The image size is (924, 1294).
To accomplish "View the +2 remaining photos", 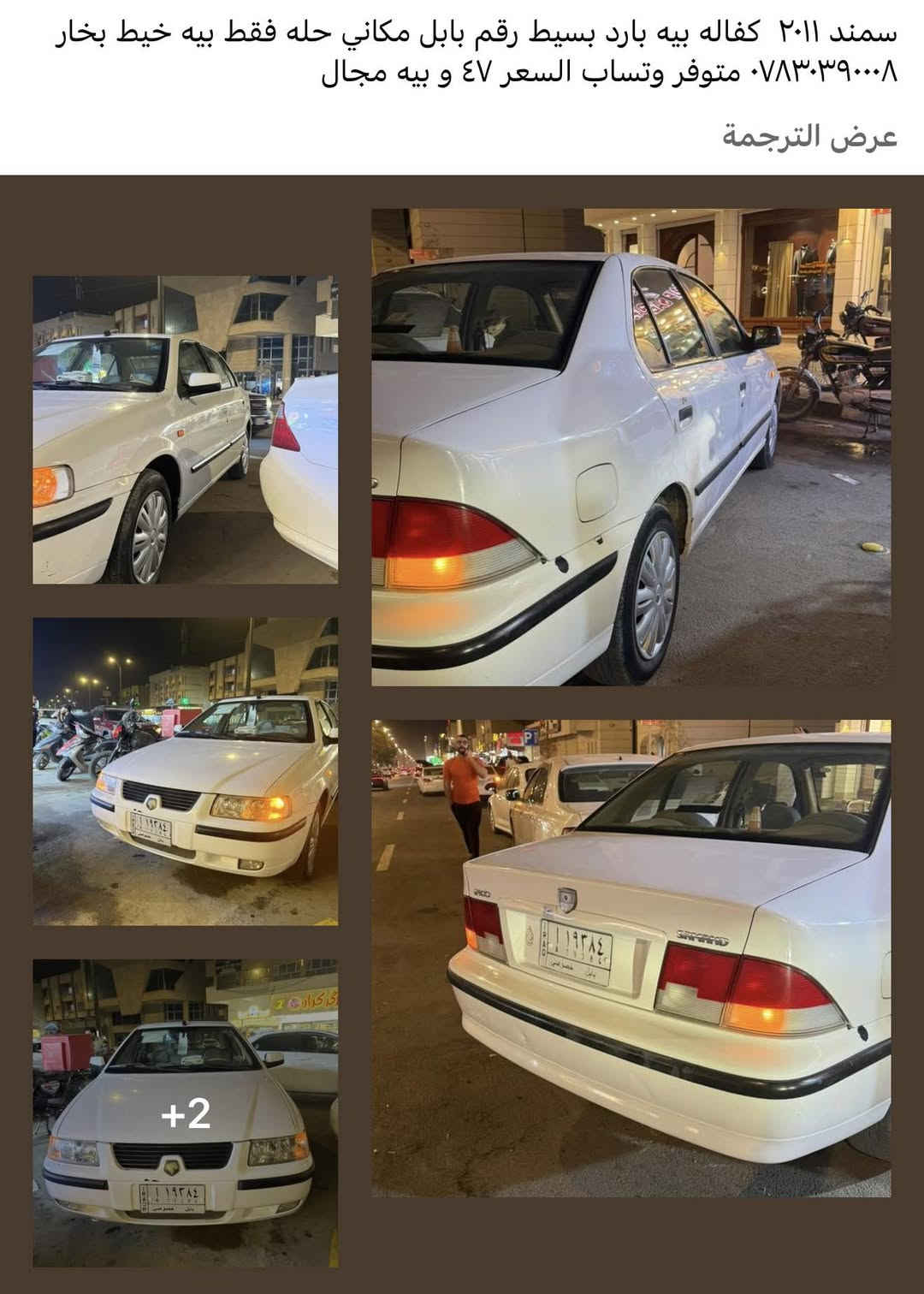I will click(x=185, y=1113).
